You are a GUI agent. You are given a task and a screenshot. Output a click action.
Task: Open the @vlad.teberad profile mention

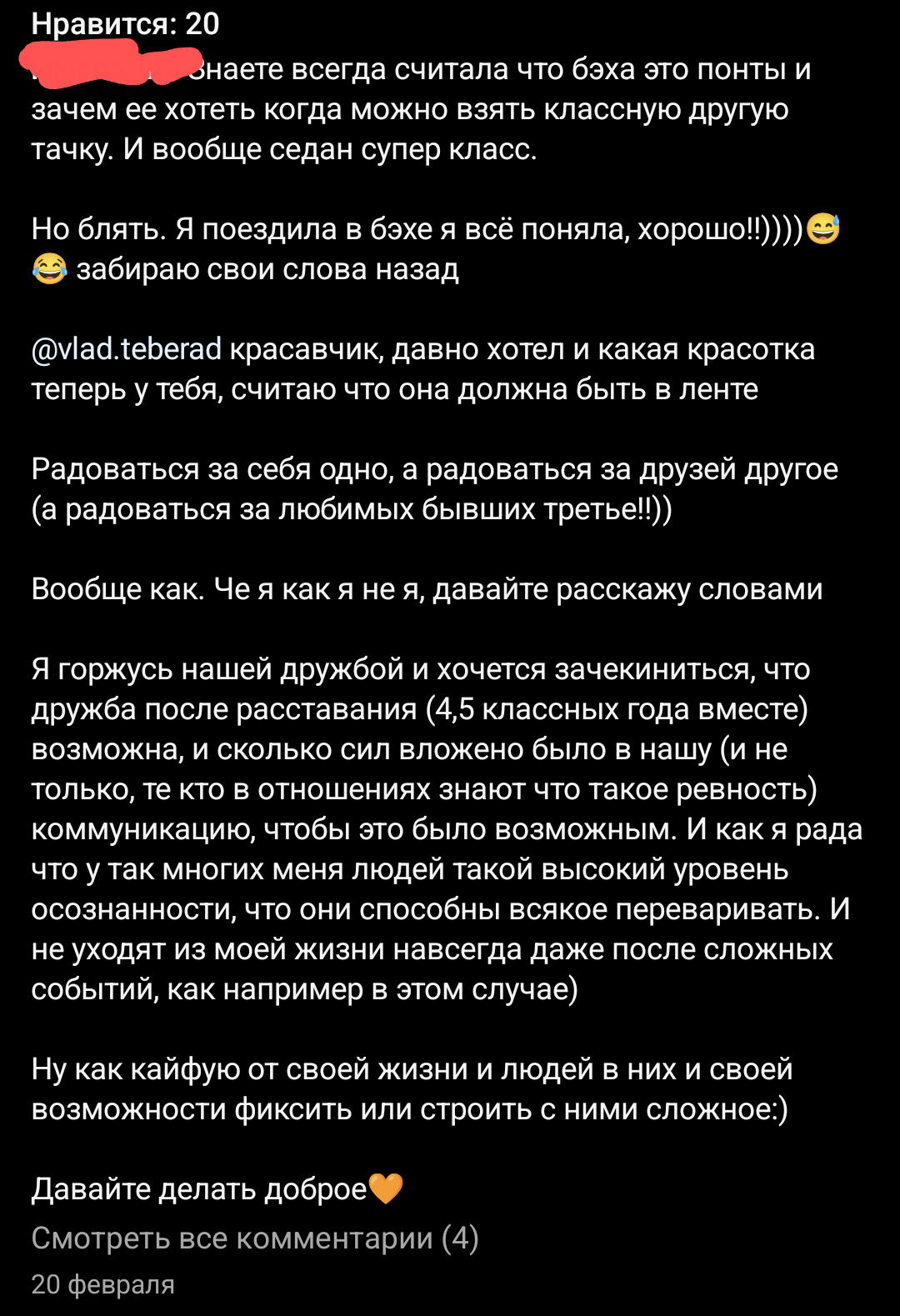(127, 349)
